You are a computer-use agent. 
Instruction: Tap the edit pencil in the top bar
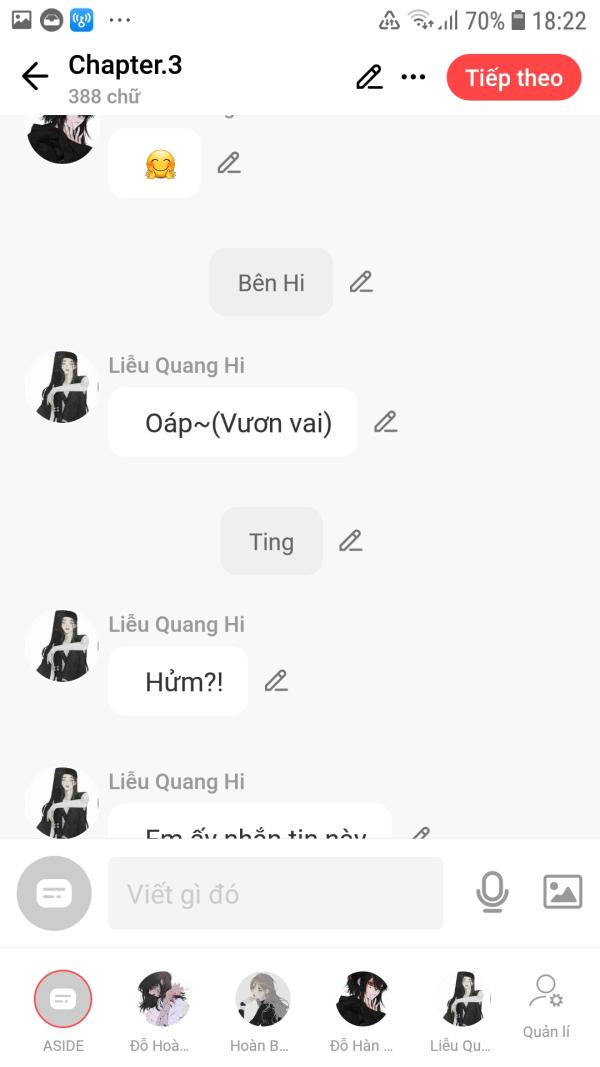click(369, 77)
